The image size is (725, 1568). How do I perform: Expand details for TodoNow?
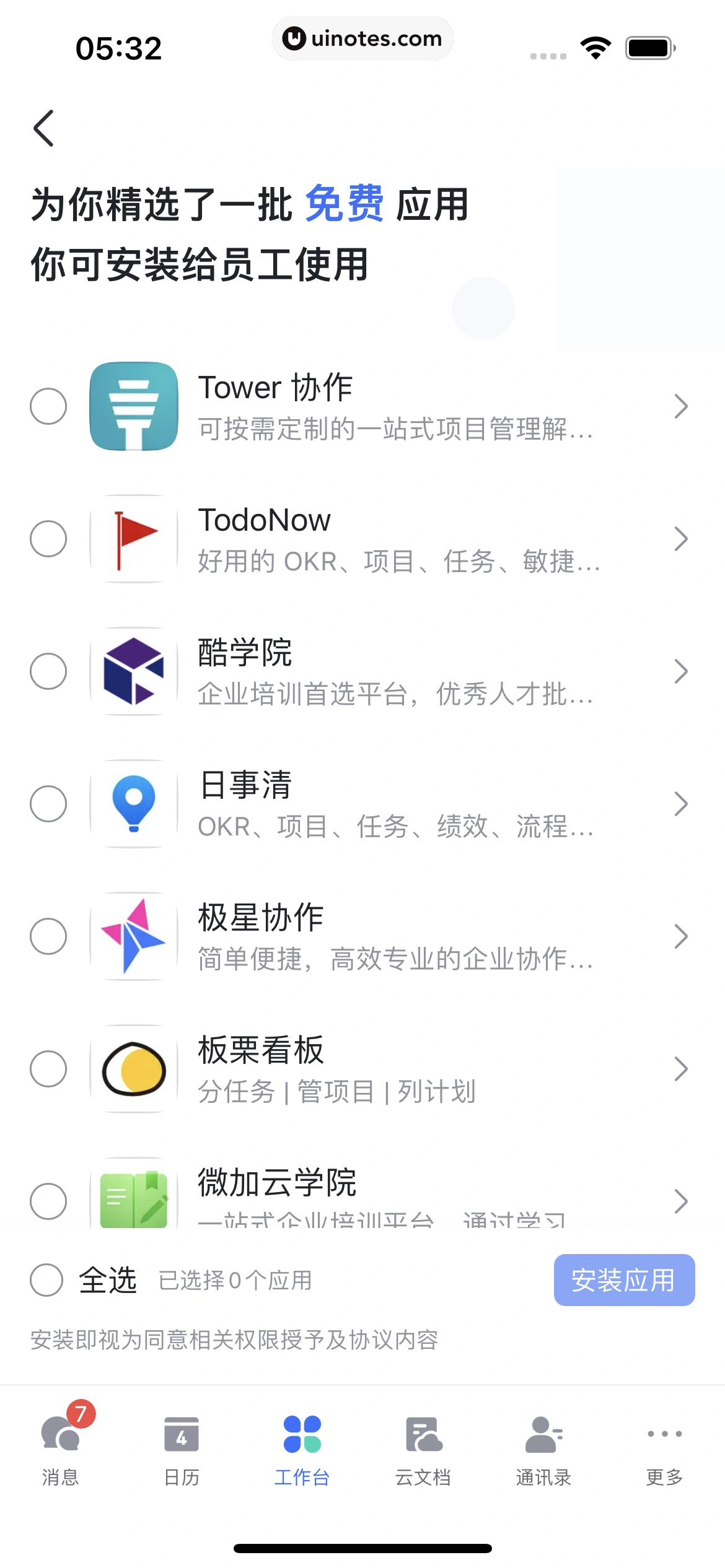click(680, 538)
